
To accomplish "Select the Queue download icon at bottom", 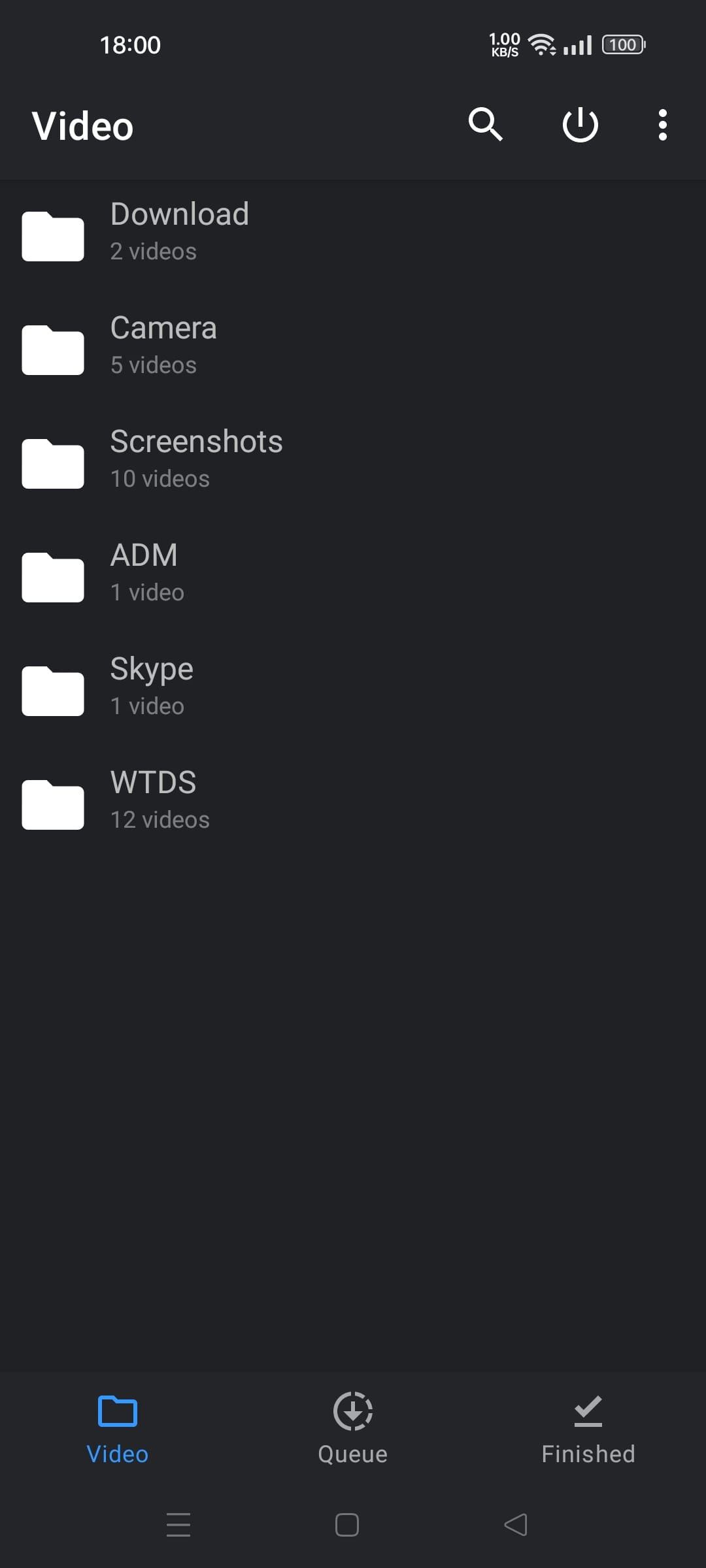I will click(352, 1411).
